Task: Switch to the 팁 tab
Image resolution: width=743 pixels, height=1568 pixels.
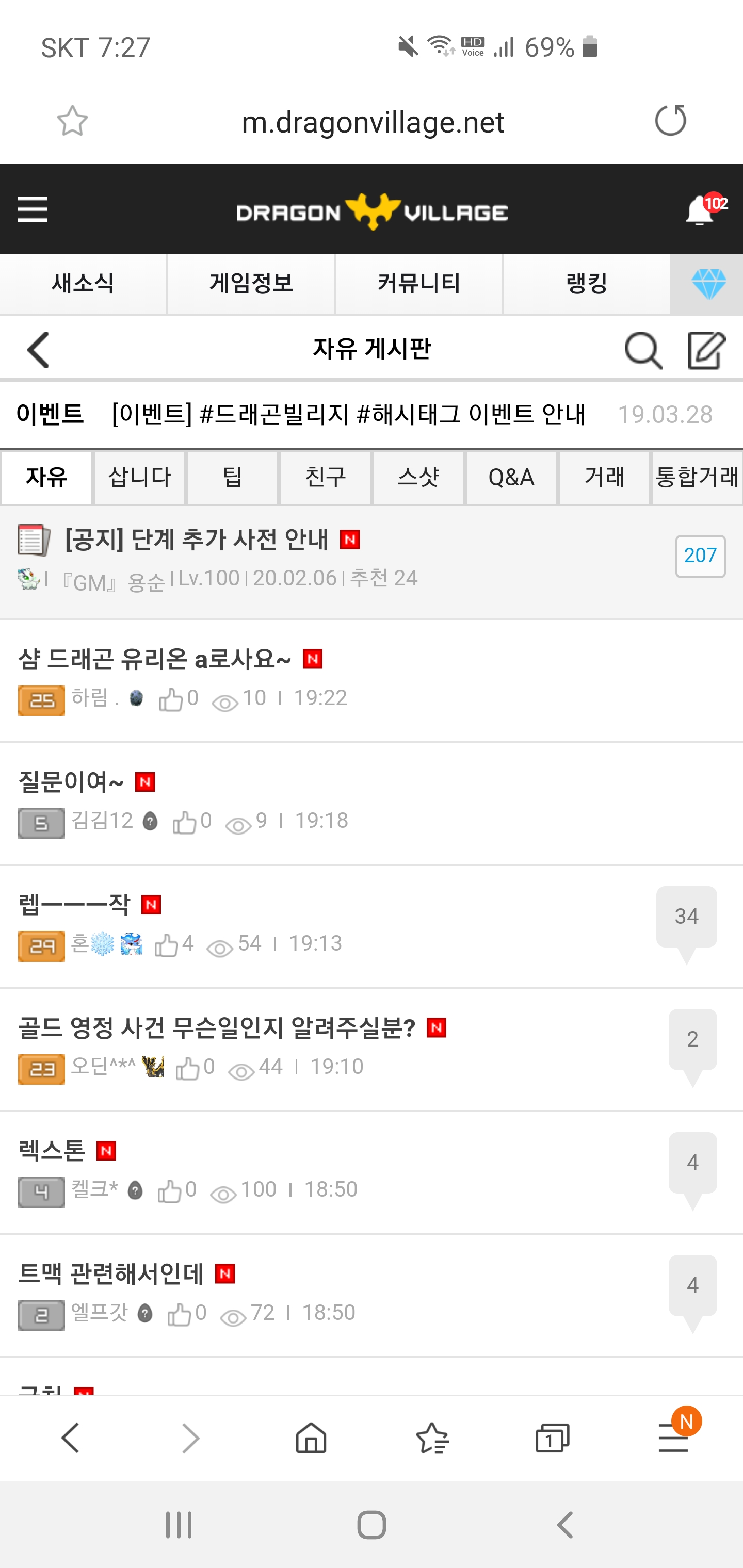Action: tap(233, 477)
